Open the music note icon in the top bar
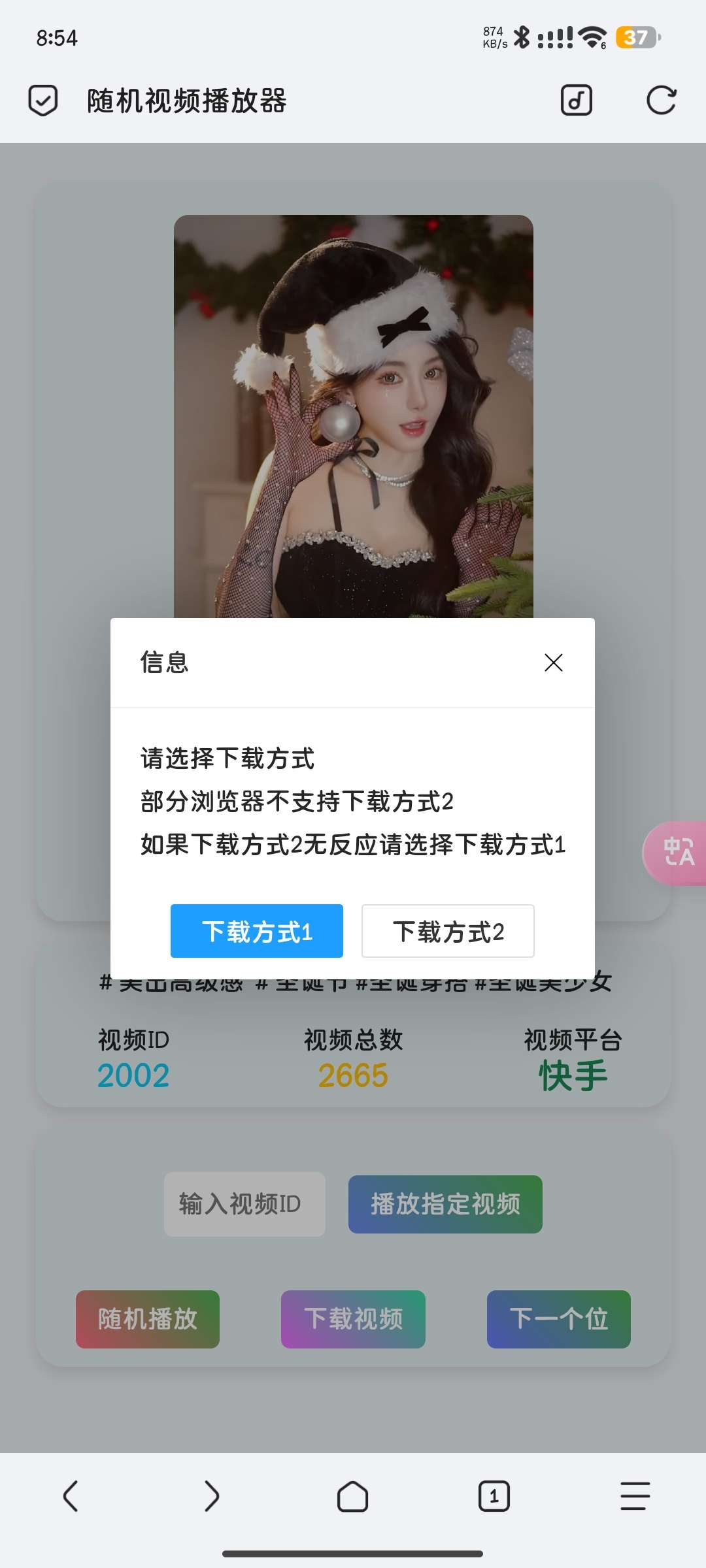 576,100
